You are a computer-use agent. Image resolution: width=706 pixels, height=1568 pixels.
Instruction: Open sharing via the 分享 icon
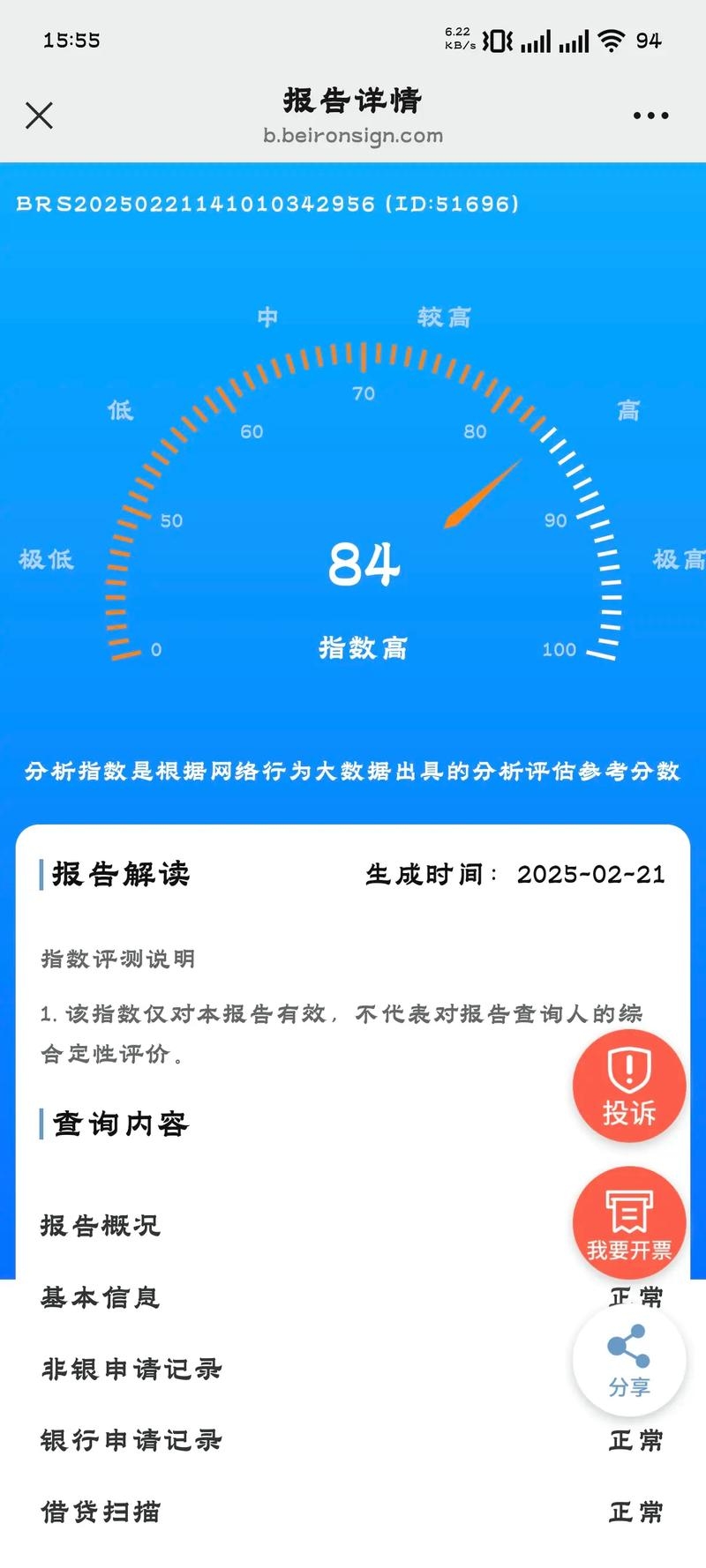[628, 1360]
